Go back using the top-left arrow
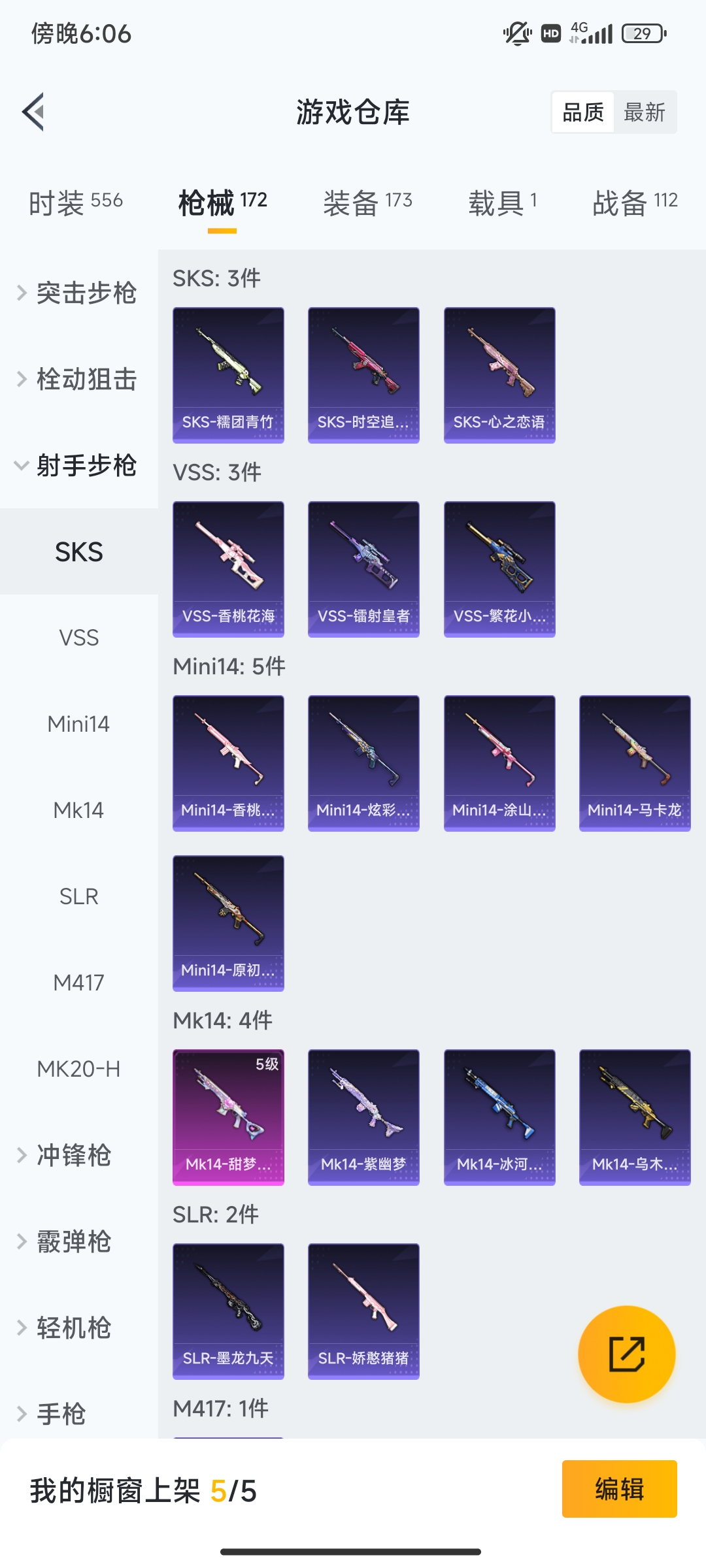 click(x=34, y=112)
